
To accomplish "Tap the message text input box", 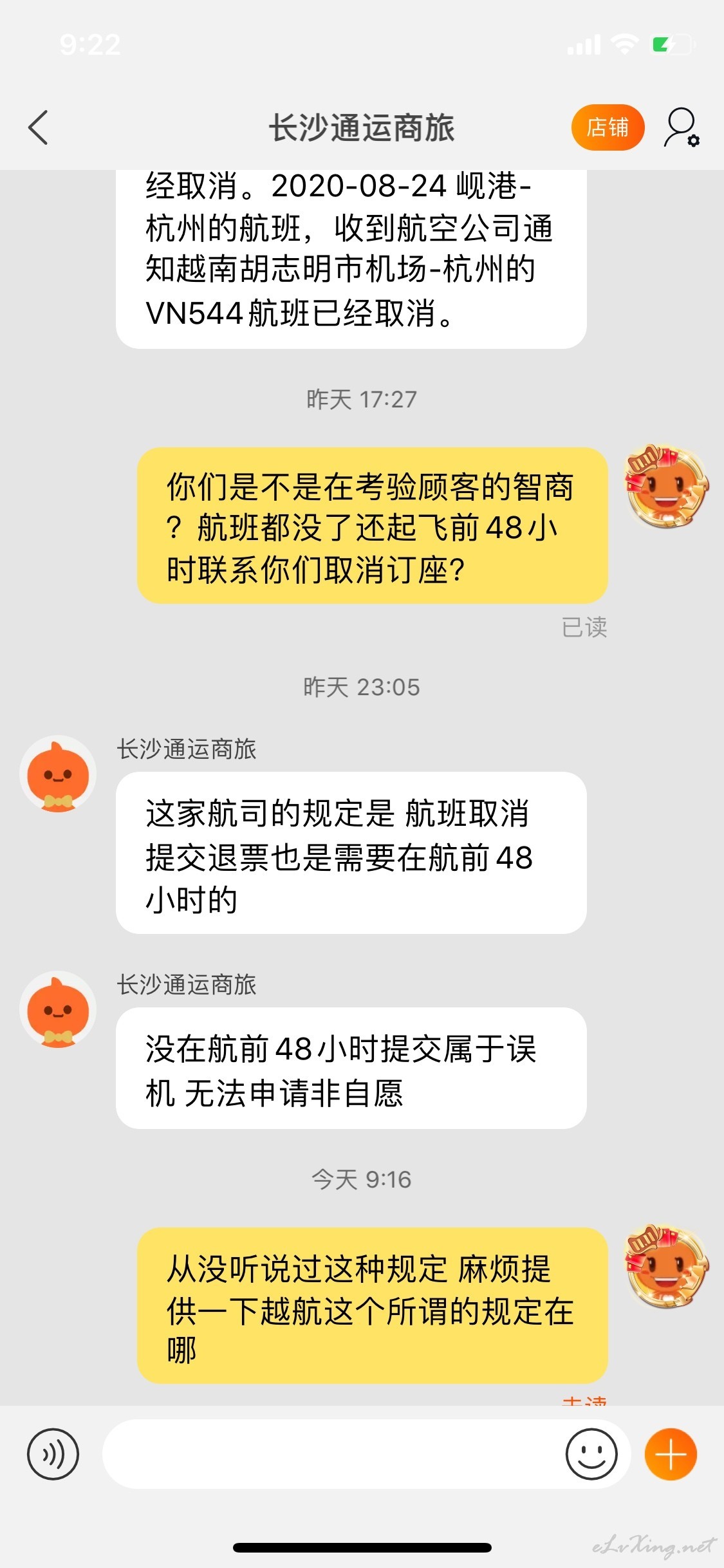I will tap(331, 1454).
